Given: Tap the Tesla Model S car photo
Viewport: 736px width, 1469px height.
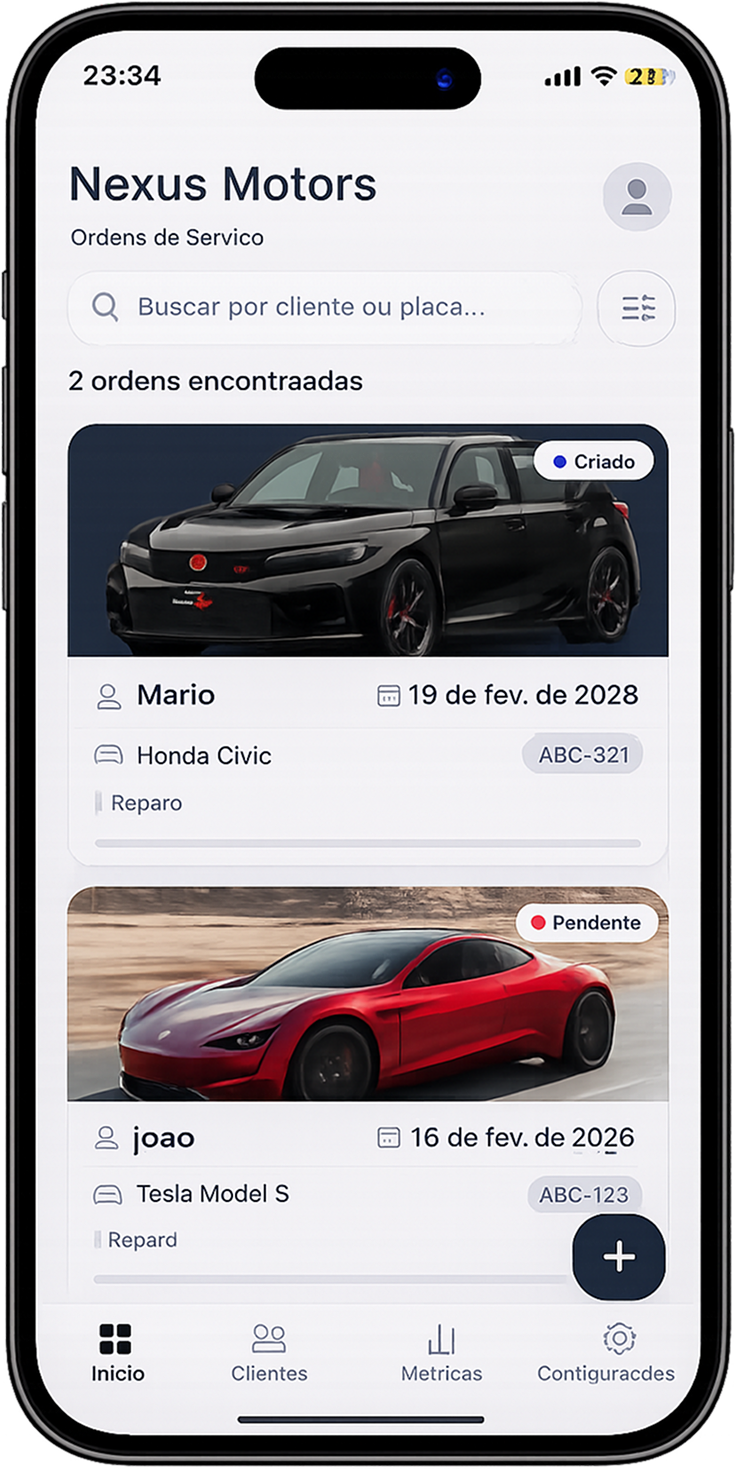Looking at the screenshot, I should (367, 993).
